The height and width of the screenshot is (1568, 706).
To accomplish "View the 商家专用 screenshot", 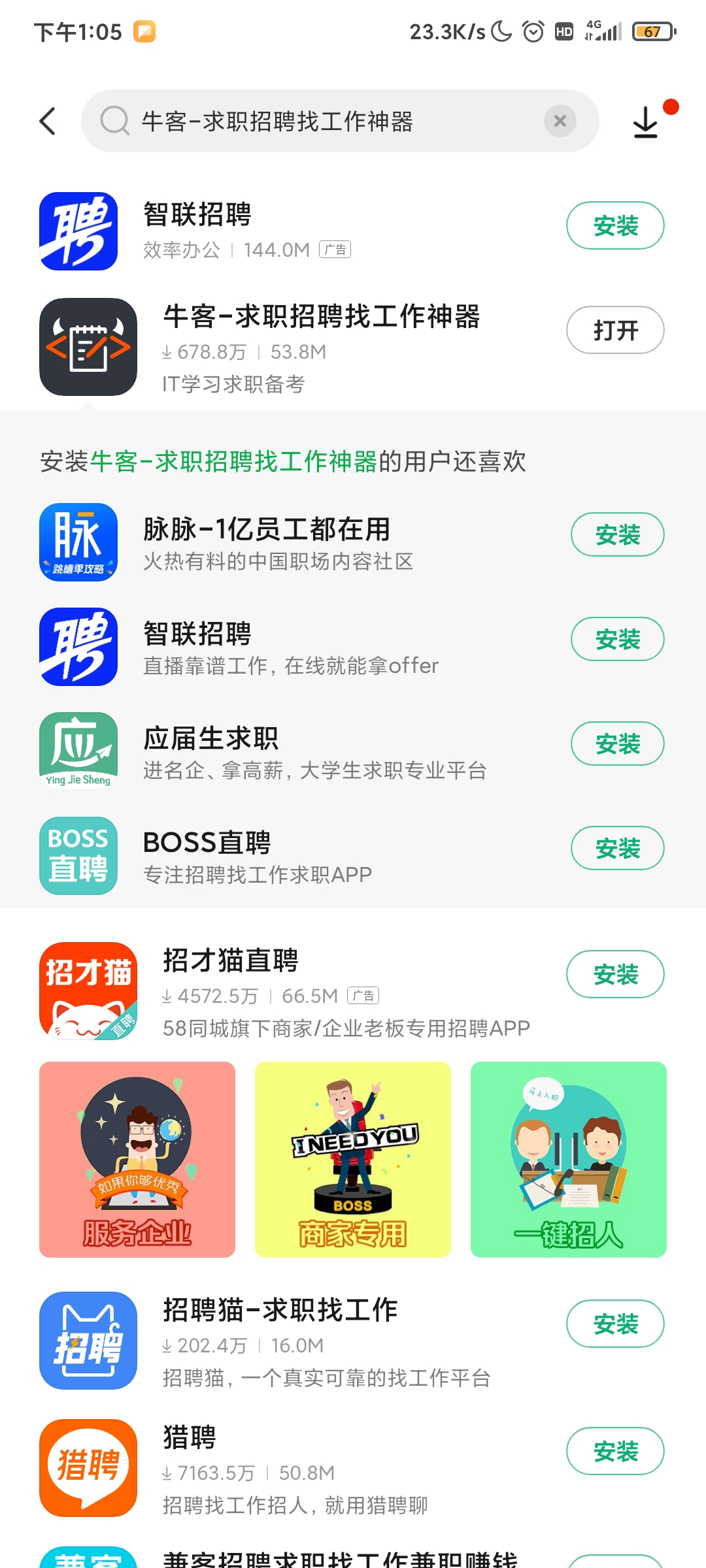I will tap(353, 1160).
